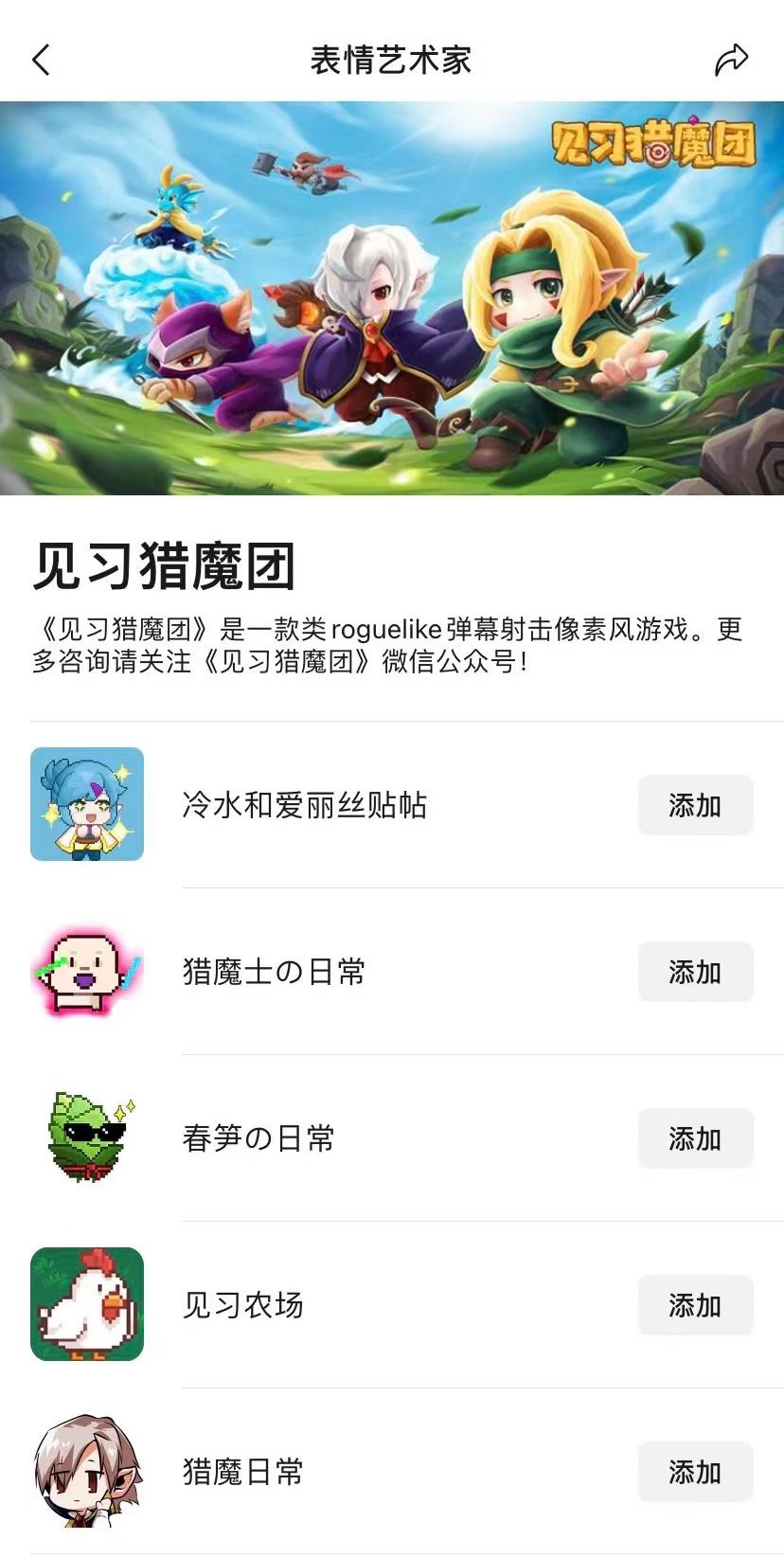Open the 冷水和爱丽丝贴帖 sticker thumbnail

click(x=87, y=806)
